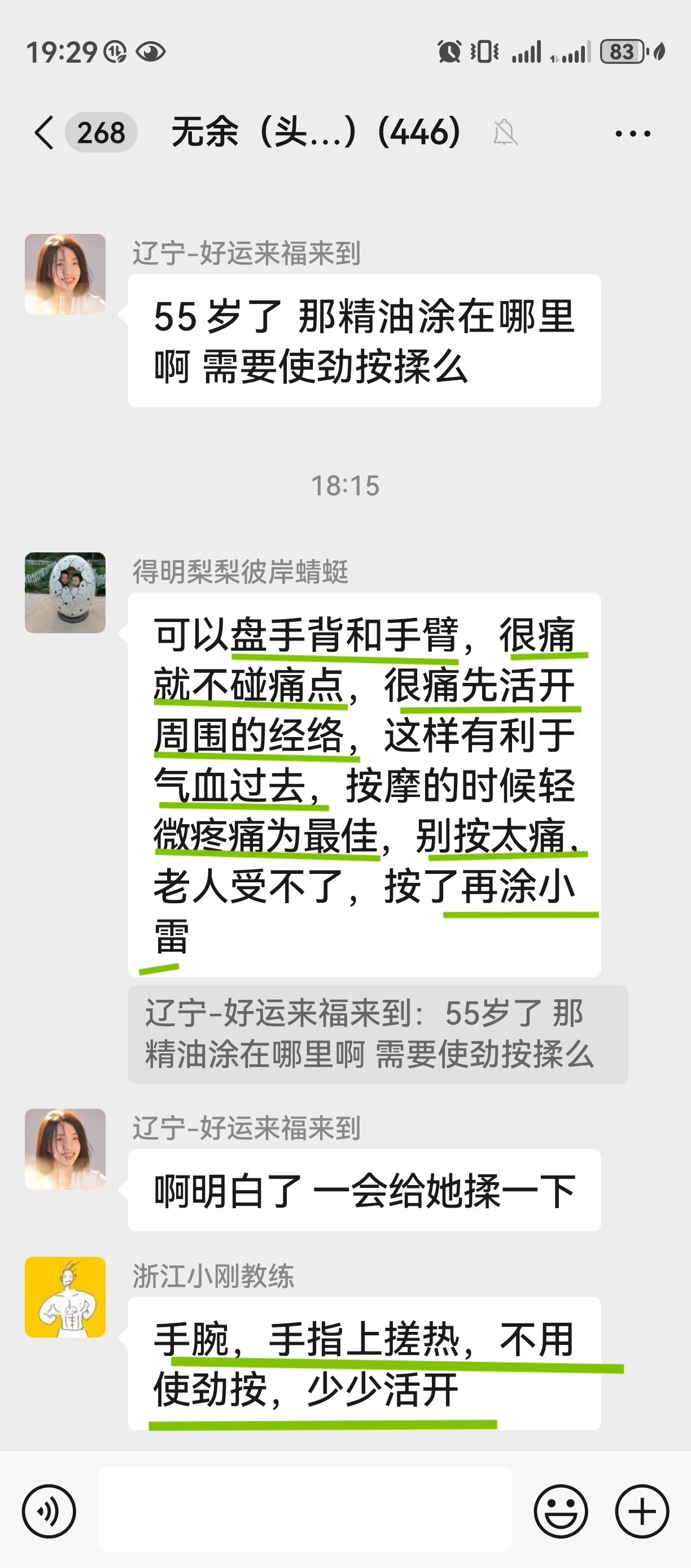The width and height of the screenshot is (691, 1568).
Task: Open the group chat overflow menu
Action: 633,133
